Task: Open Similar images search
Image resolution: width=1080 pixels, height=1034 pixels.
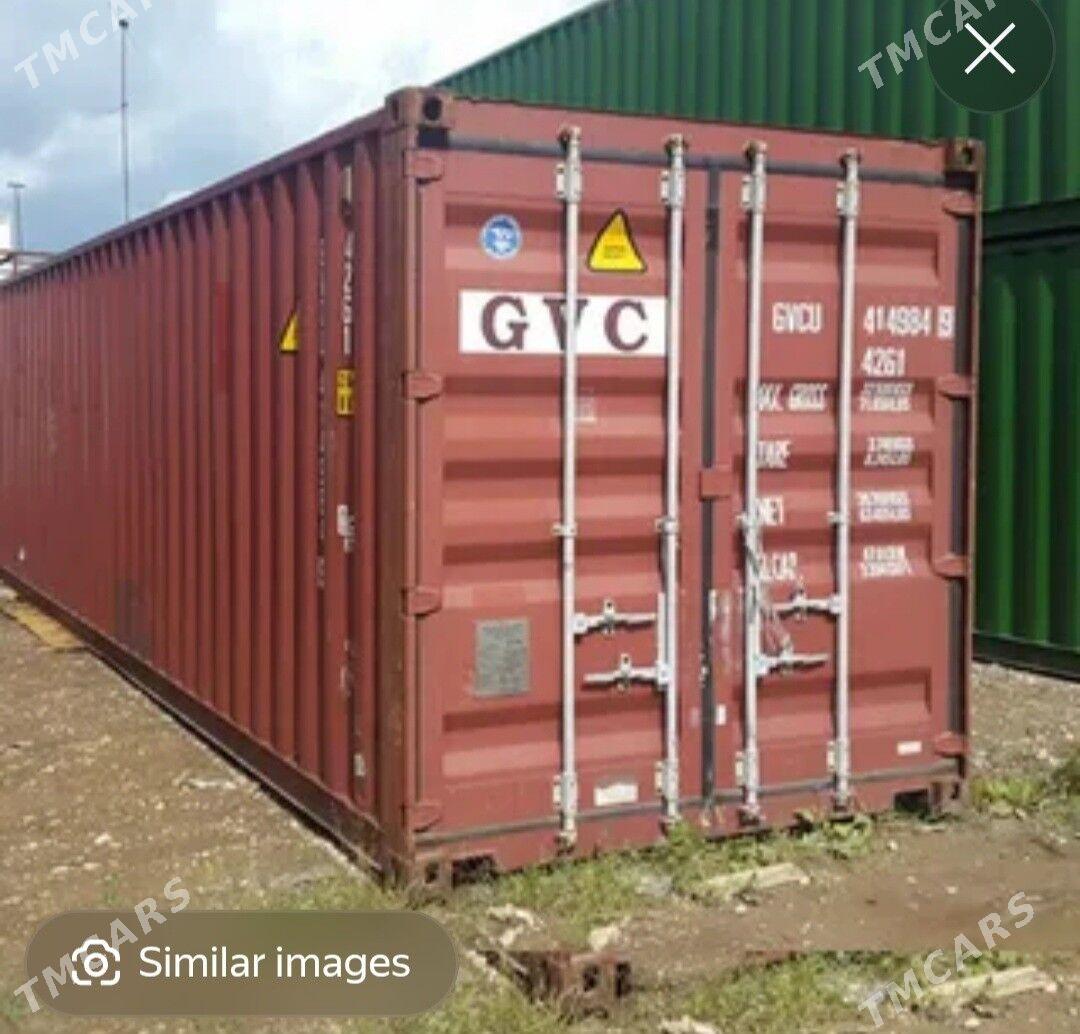Action: tap(242, 963)
